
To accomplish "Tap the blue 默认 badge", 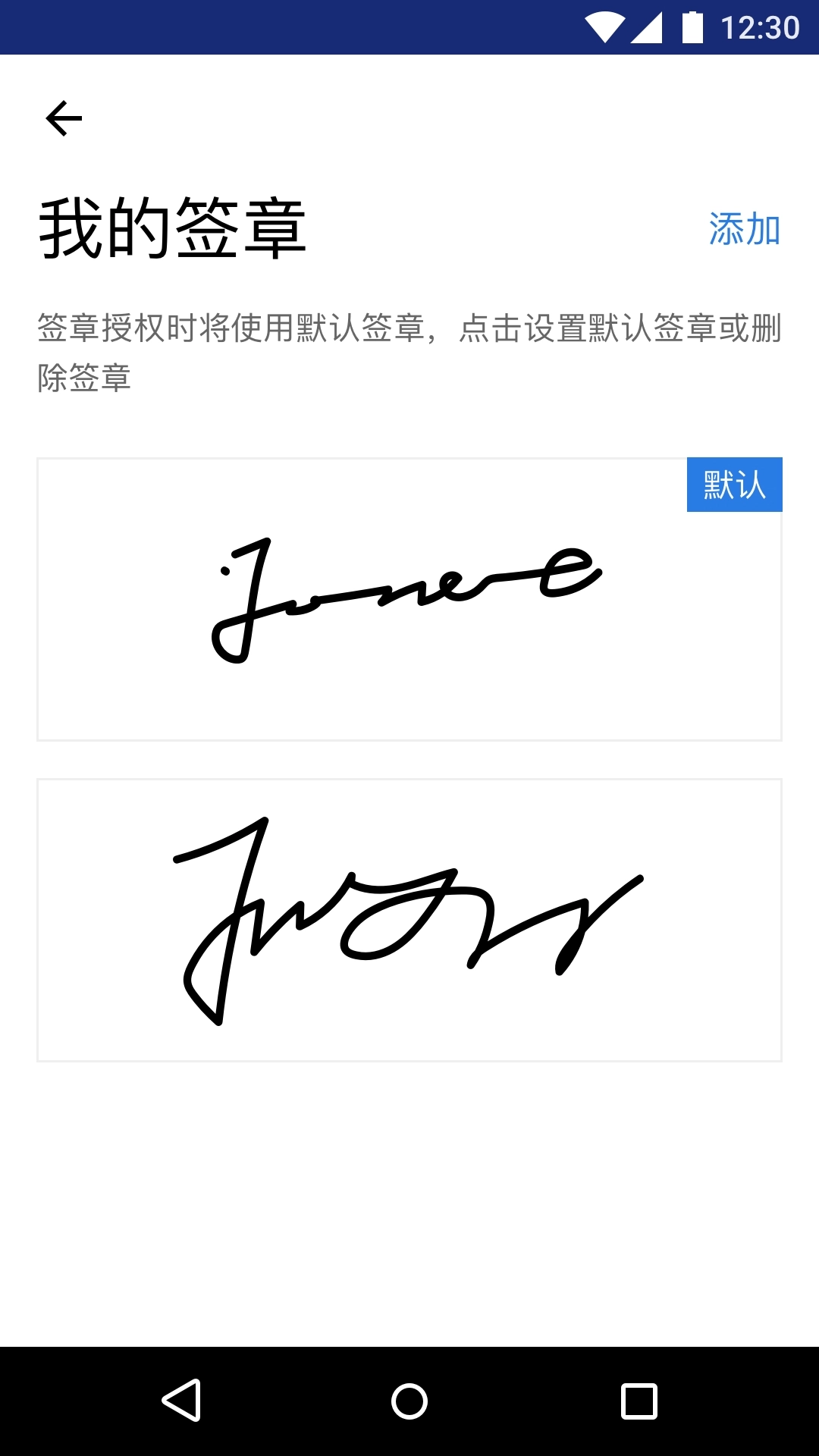I will click(733, 484).
